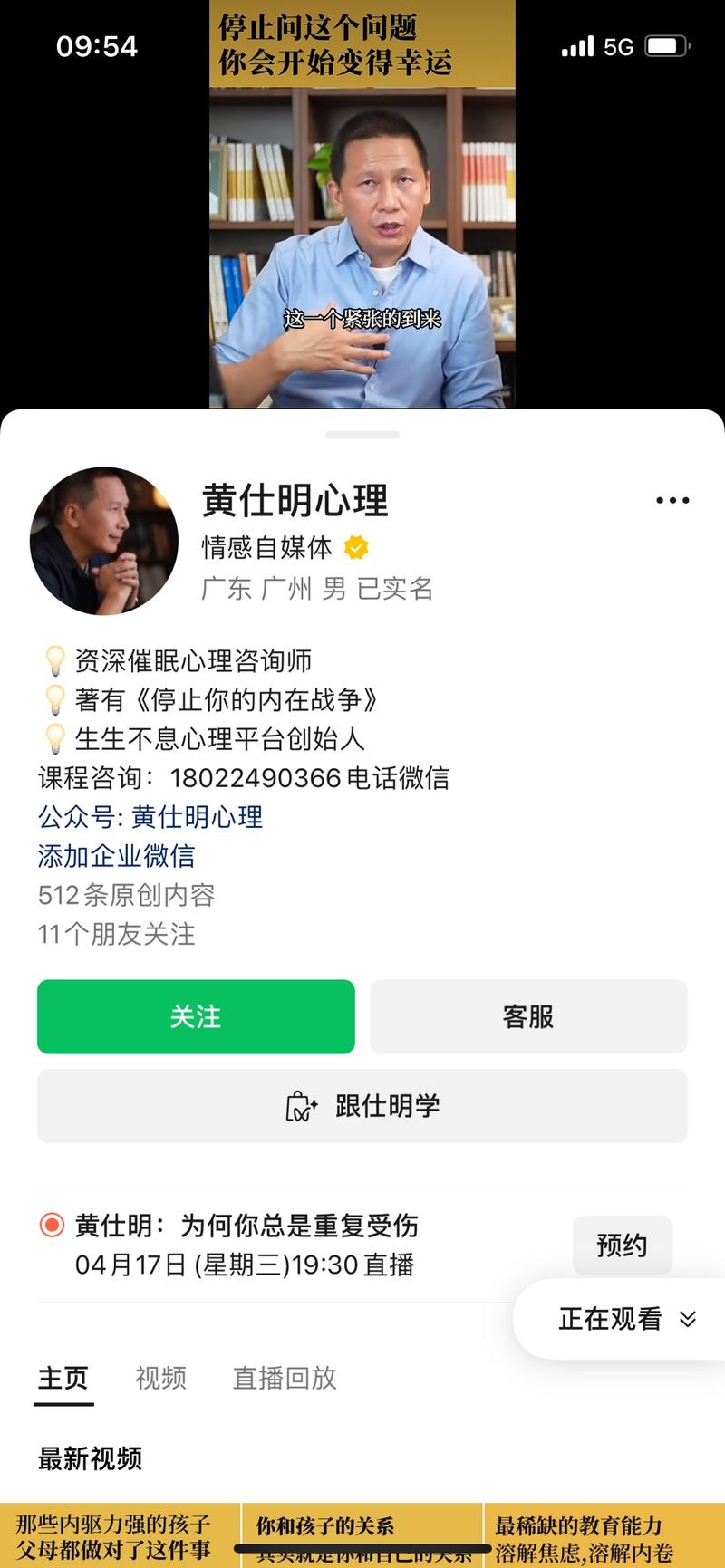Tap the playing video at the top
The image size is (725, 1568).
click(x=362, y=208)
